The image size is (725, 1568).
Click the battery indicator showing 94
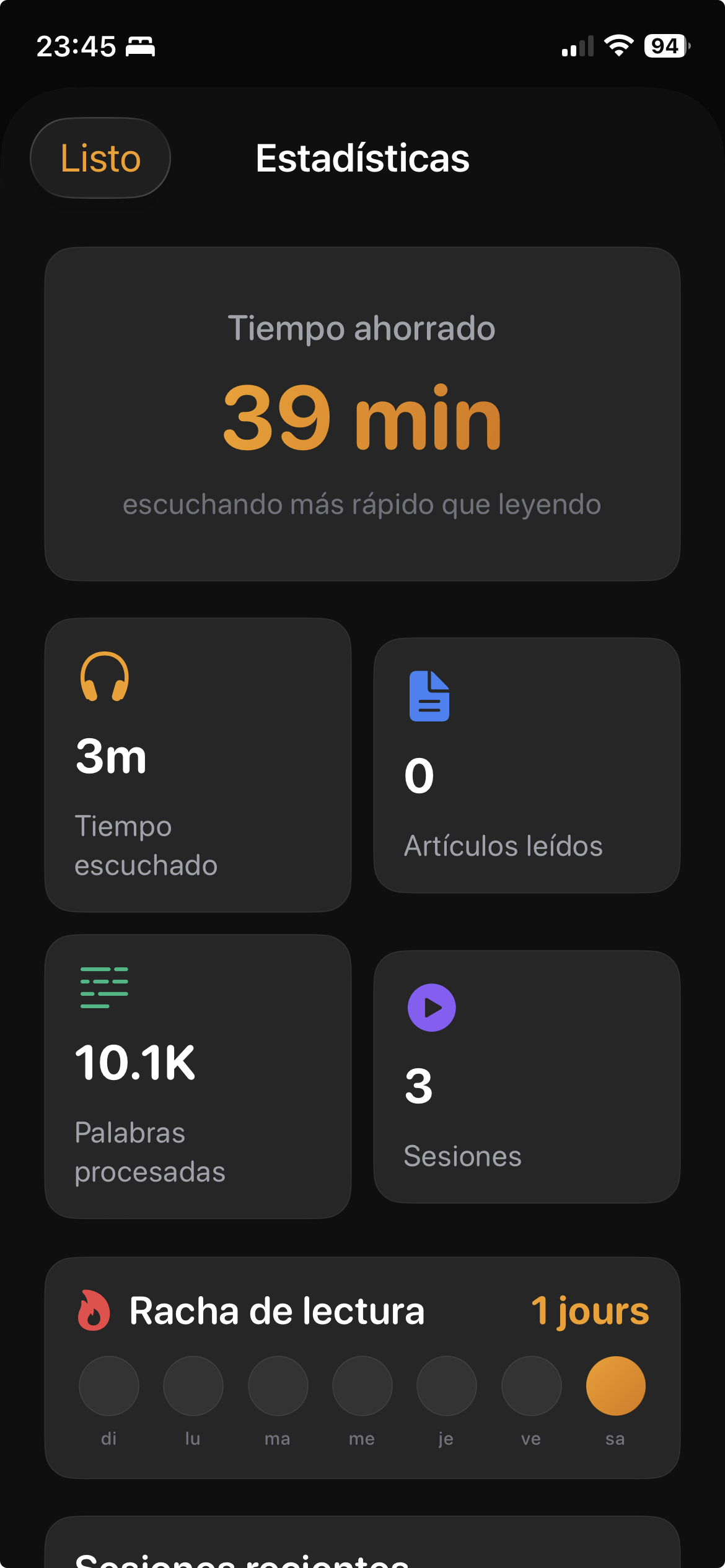point(665,45)
